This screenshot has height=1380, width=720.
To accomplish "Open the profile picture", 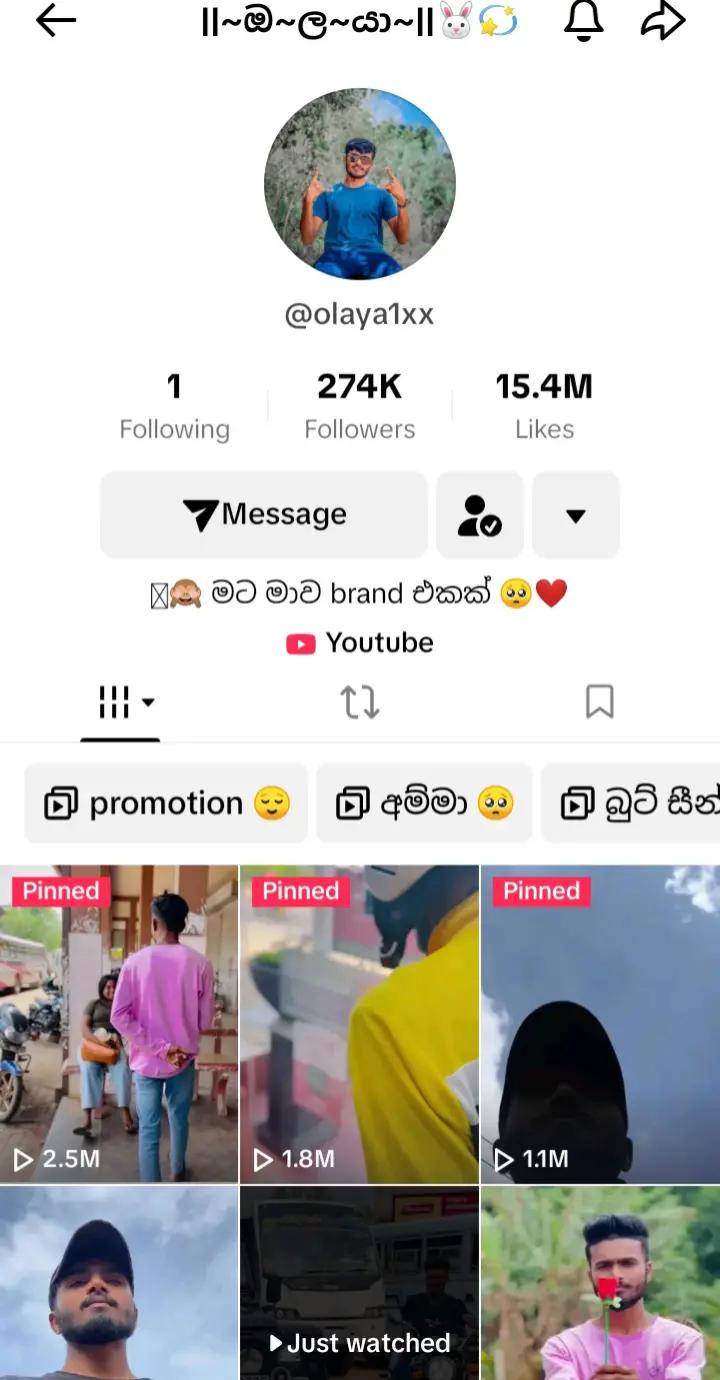I will click(x=360, y=184).
